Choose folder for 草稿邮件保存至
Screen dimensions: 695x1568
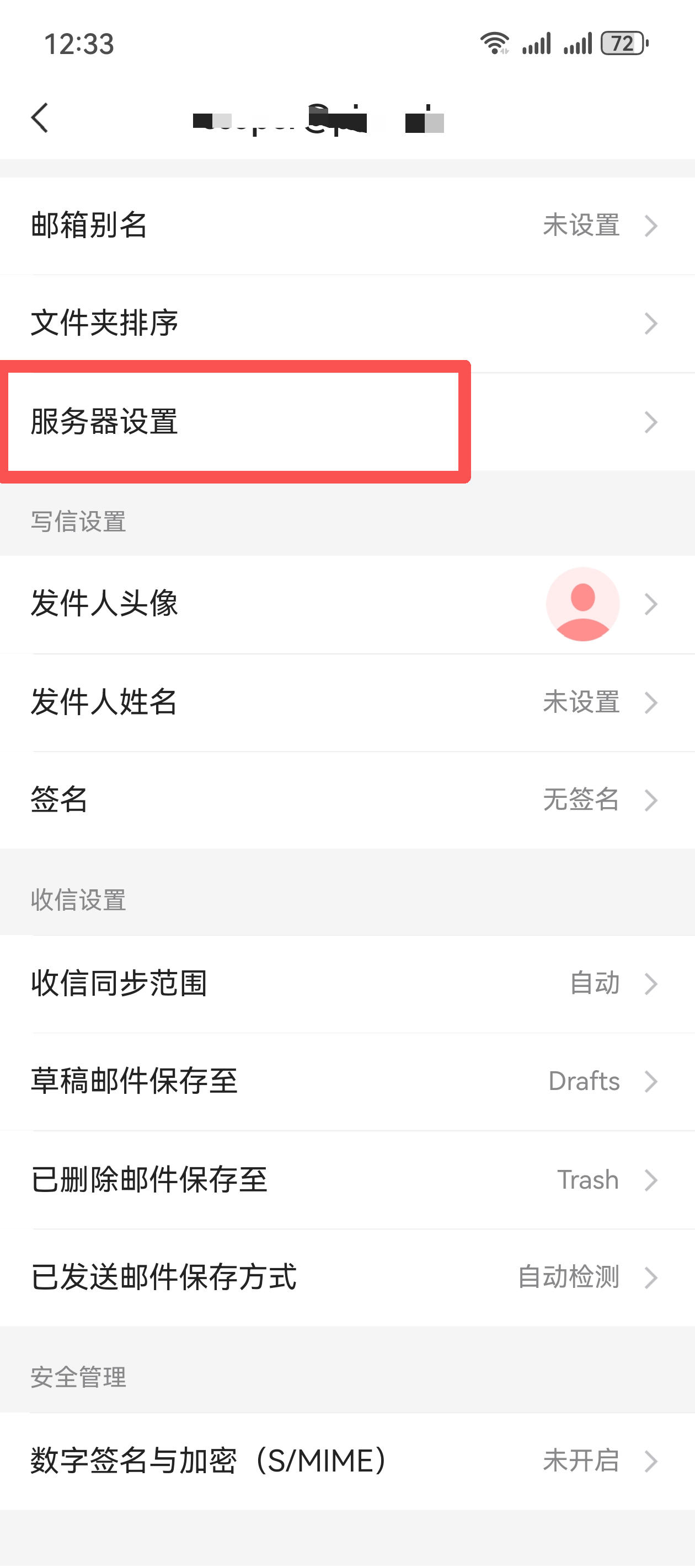(x=347, y=1081)
